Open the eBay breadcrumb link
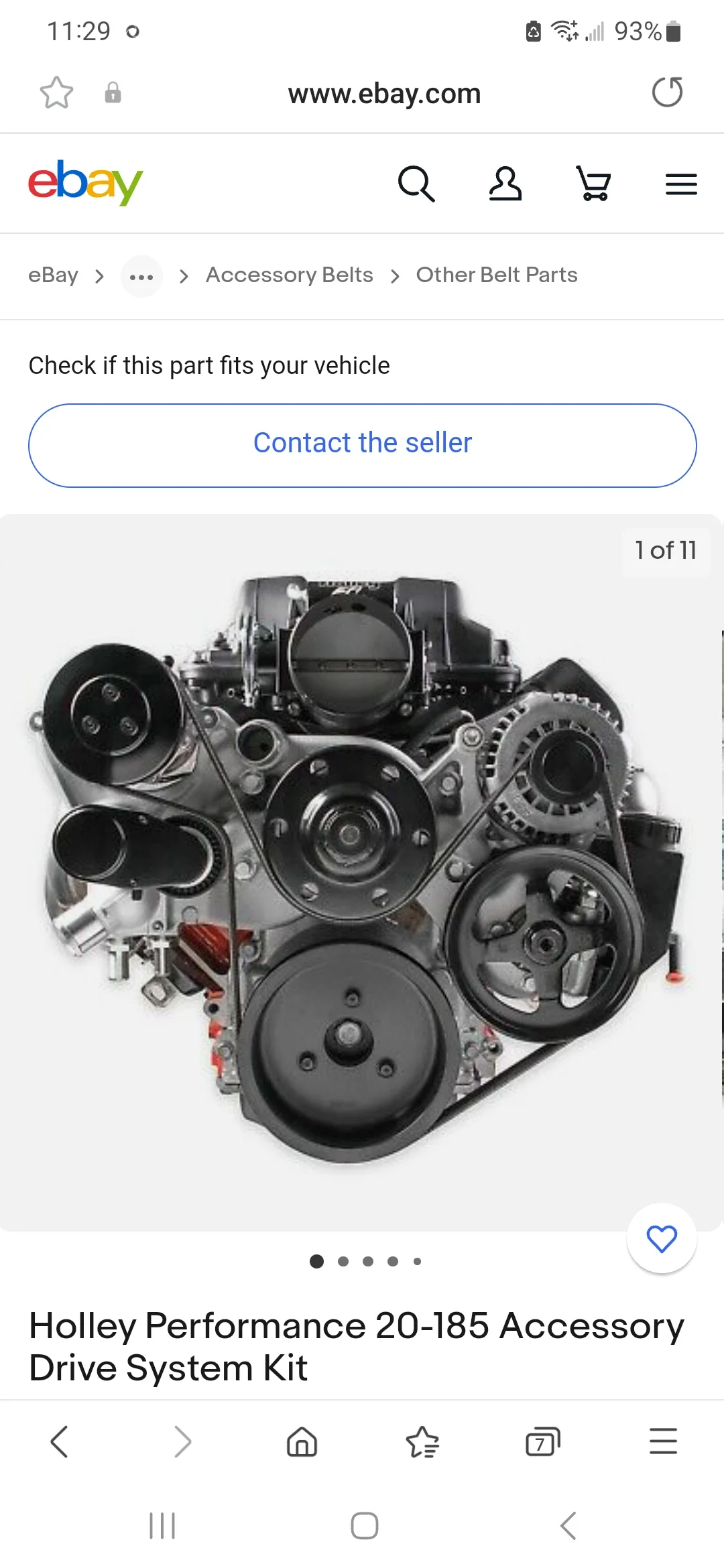Image resolution: width=724 pixels, height=1568 pixels. [53, 275]
